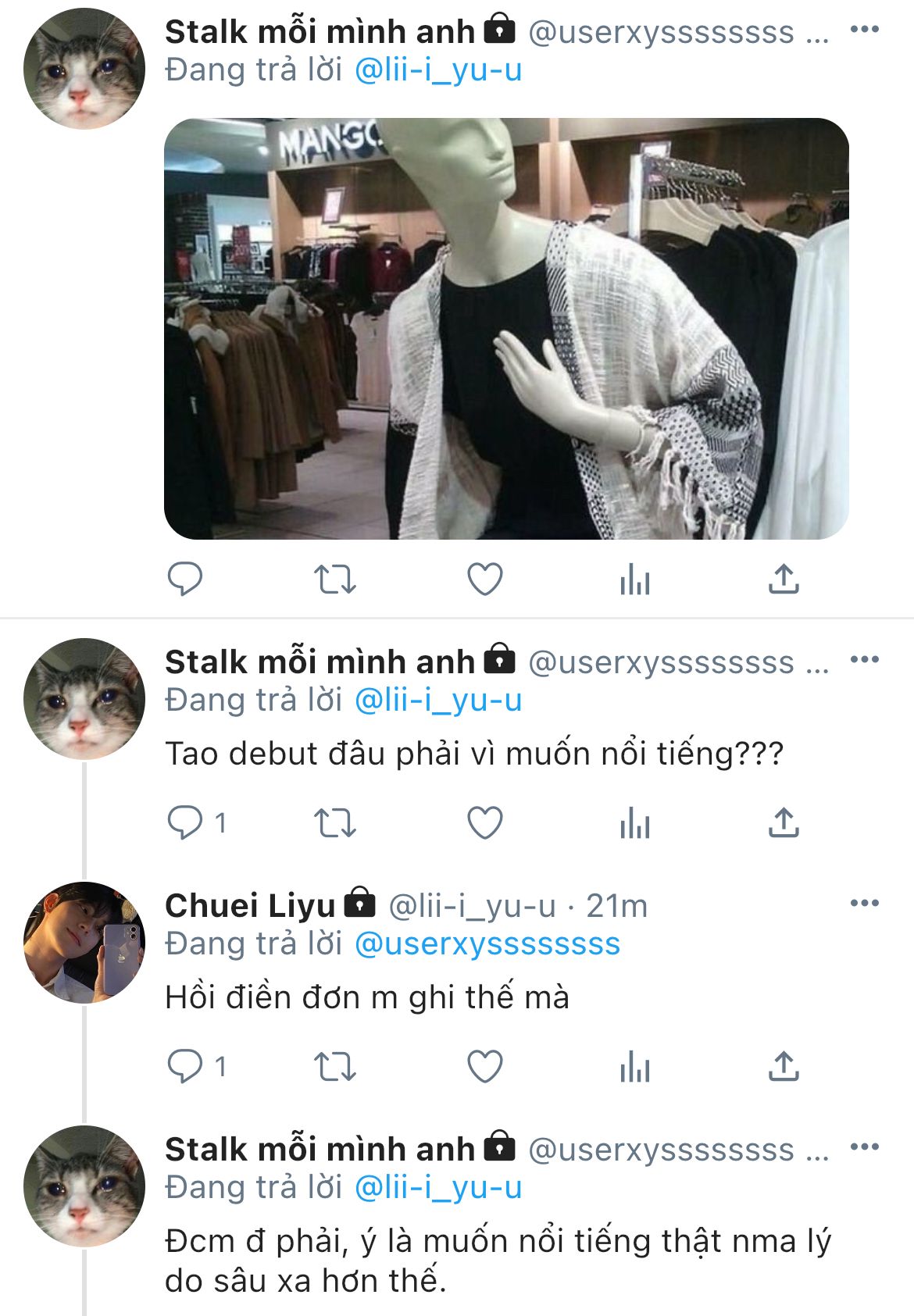Open the @userxyssssssss mention in Chuei Liyu's reply

(x=487, y=944)
